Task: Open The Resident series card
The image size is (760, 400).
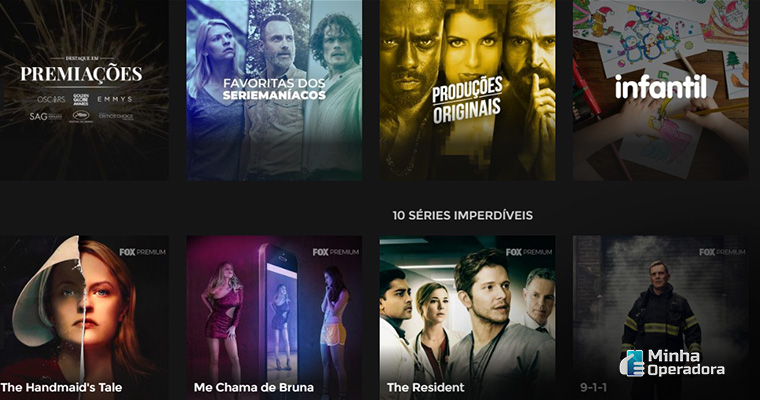Action: click(x=467, y=318)
